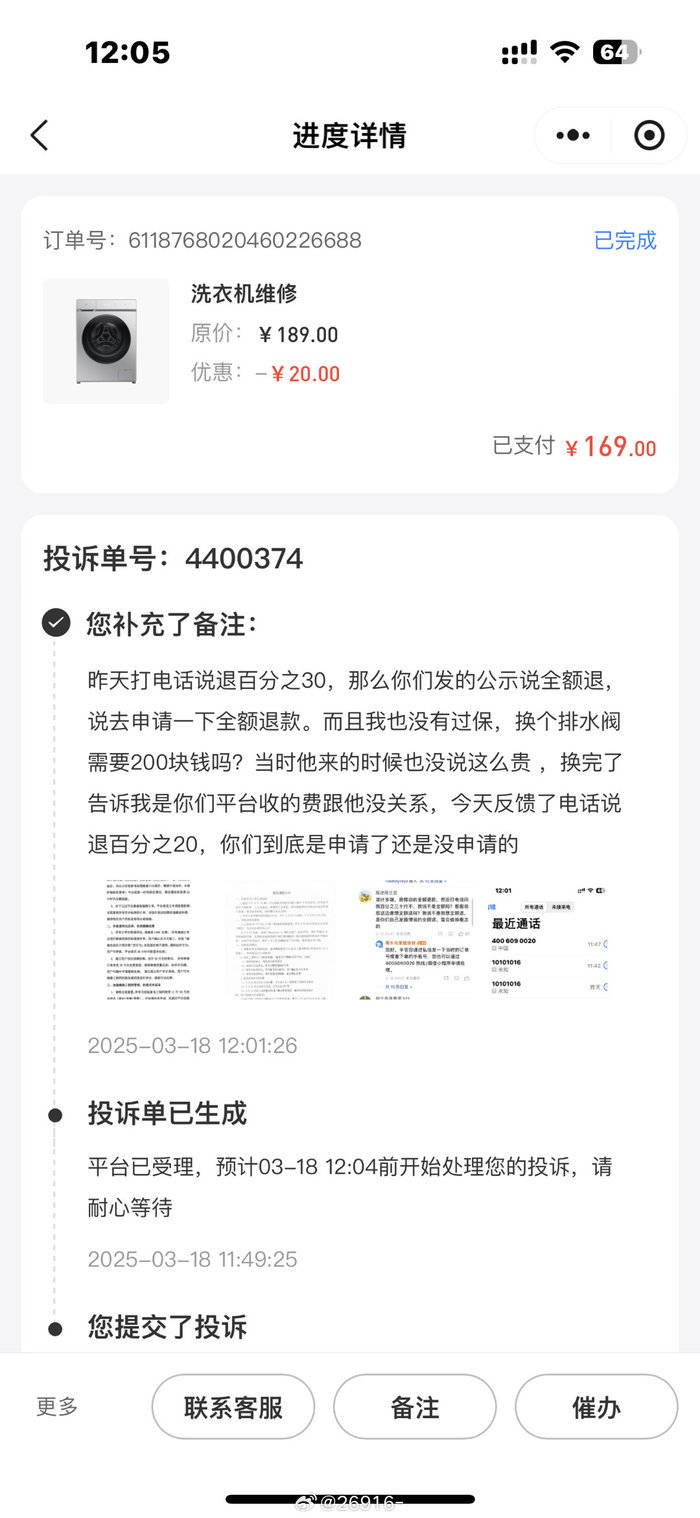The height and width of the screenshot is (1518, 700).
Task: Add a note with 备注 button
Action: (x=415, y=1407)
